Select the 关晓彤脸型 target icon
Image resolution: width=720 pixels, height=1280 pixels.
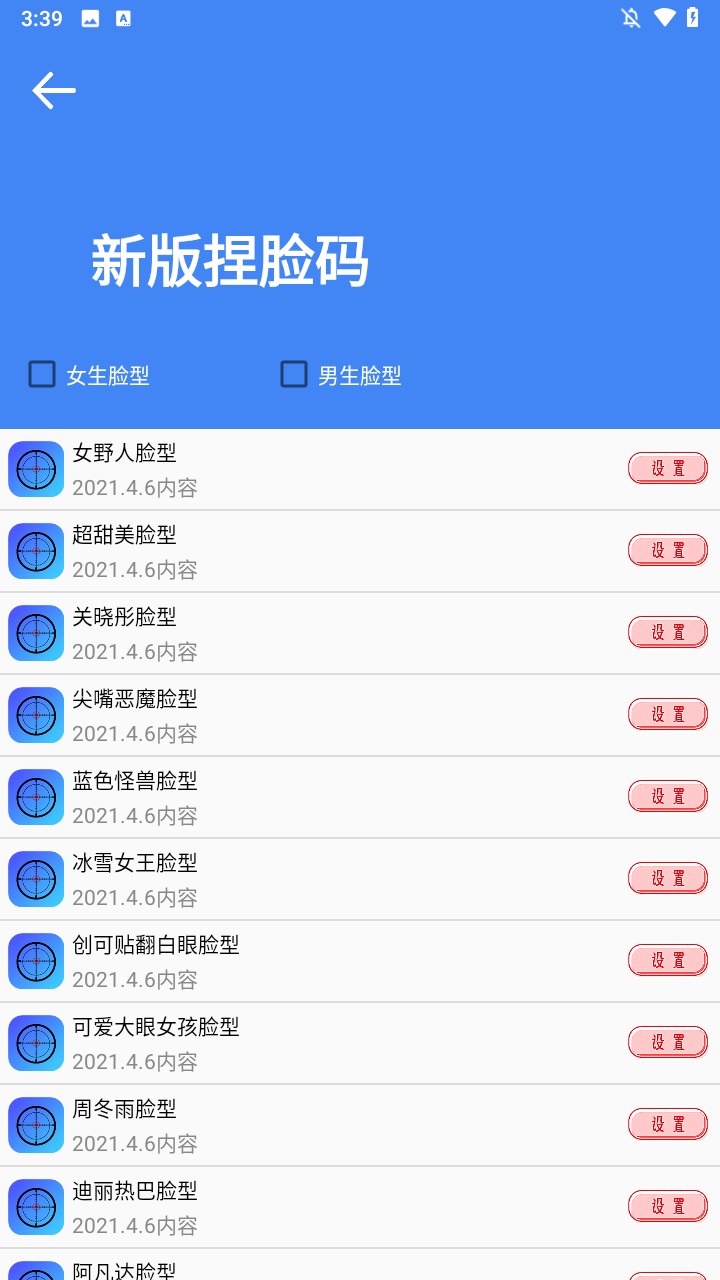pyautogui.click(x=35, y=633)
